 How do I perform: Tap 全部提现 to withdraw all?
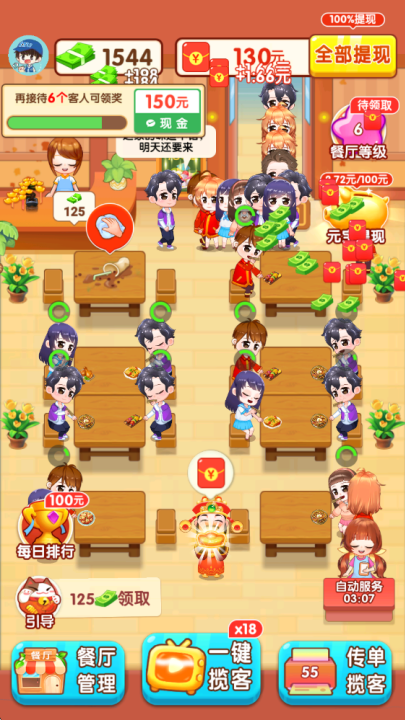[353, 56]
